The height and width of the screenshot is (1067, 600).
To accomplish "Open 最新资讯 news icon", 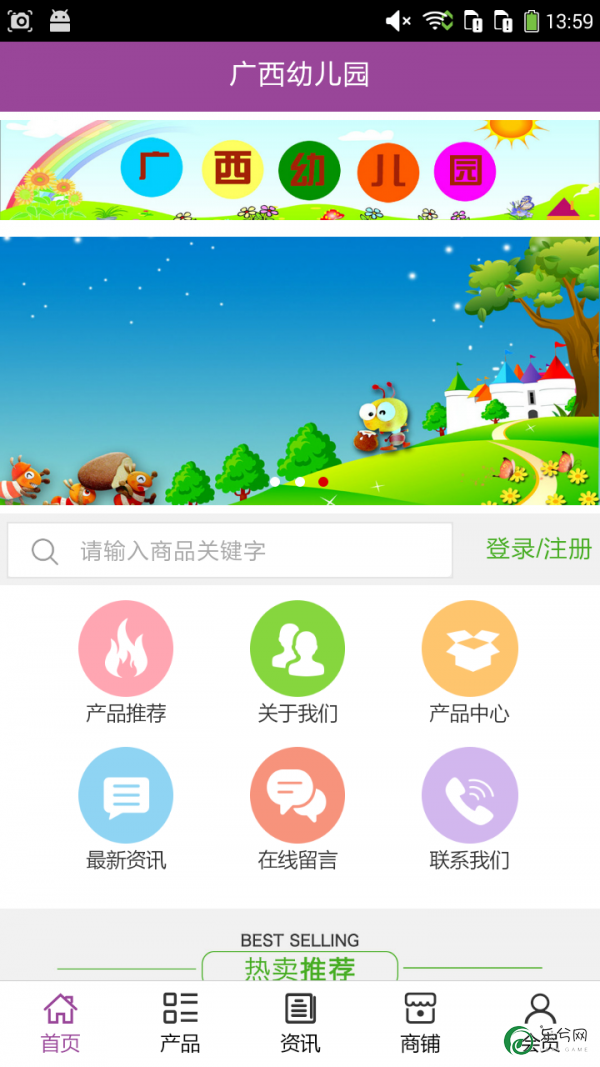I will pos(126,796).
